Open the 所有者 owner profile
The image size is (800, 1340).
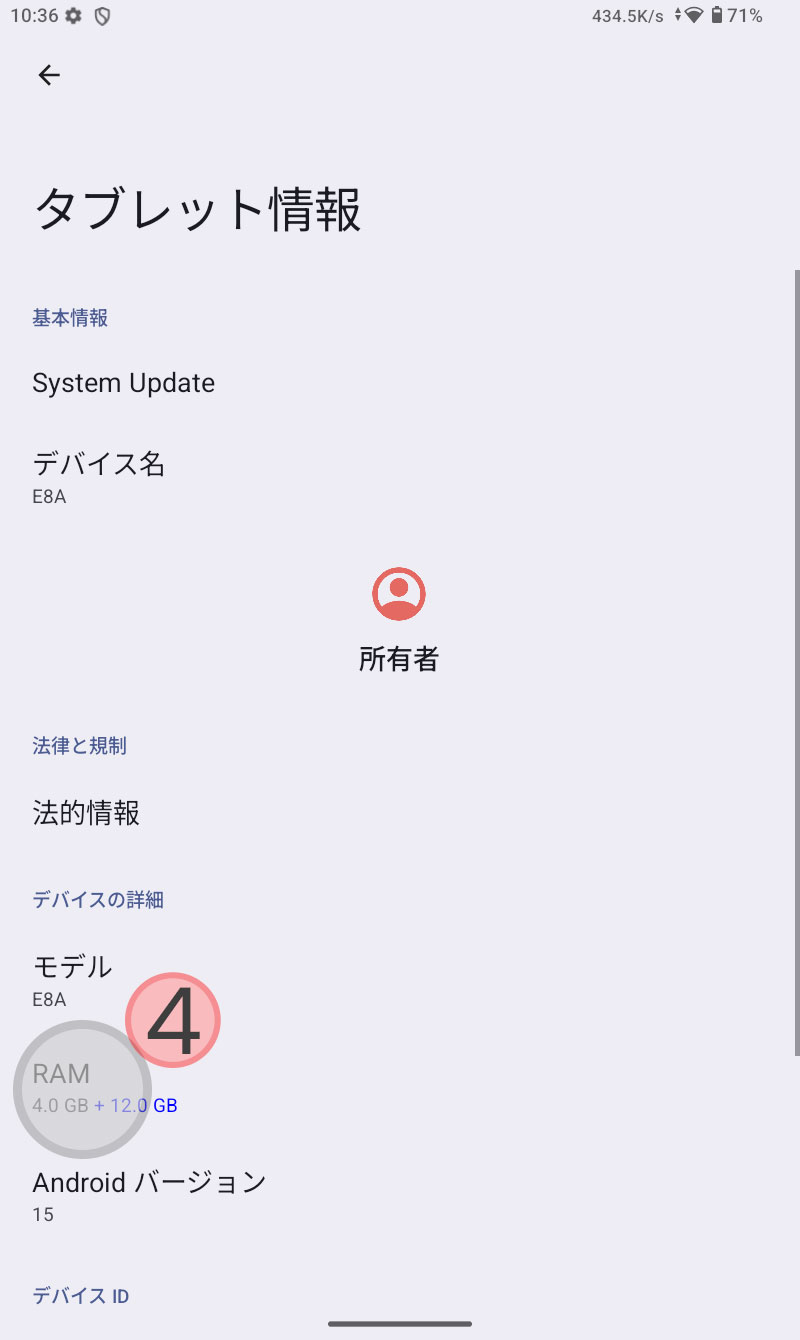399,620
